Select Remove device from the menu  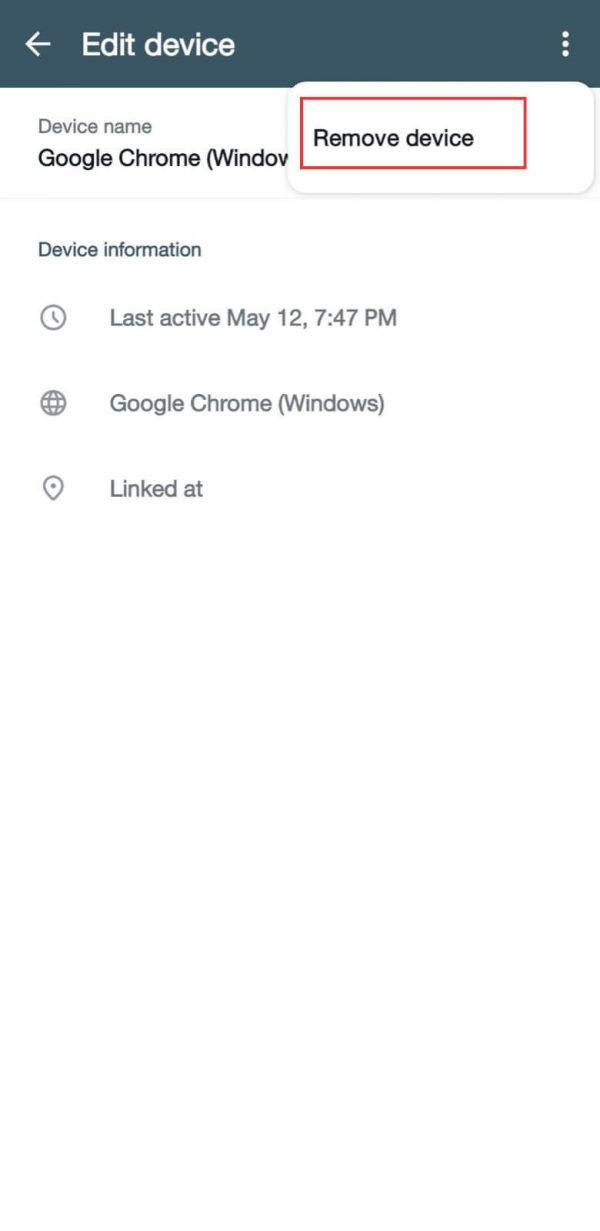click(394, 138)
